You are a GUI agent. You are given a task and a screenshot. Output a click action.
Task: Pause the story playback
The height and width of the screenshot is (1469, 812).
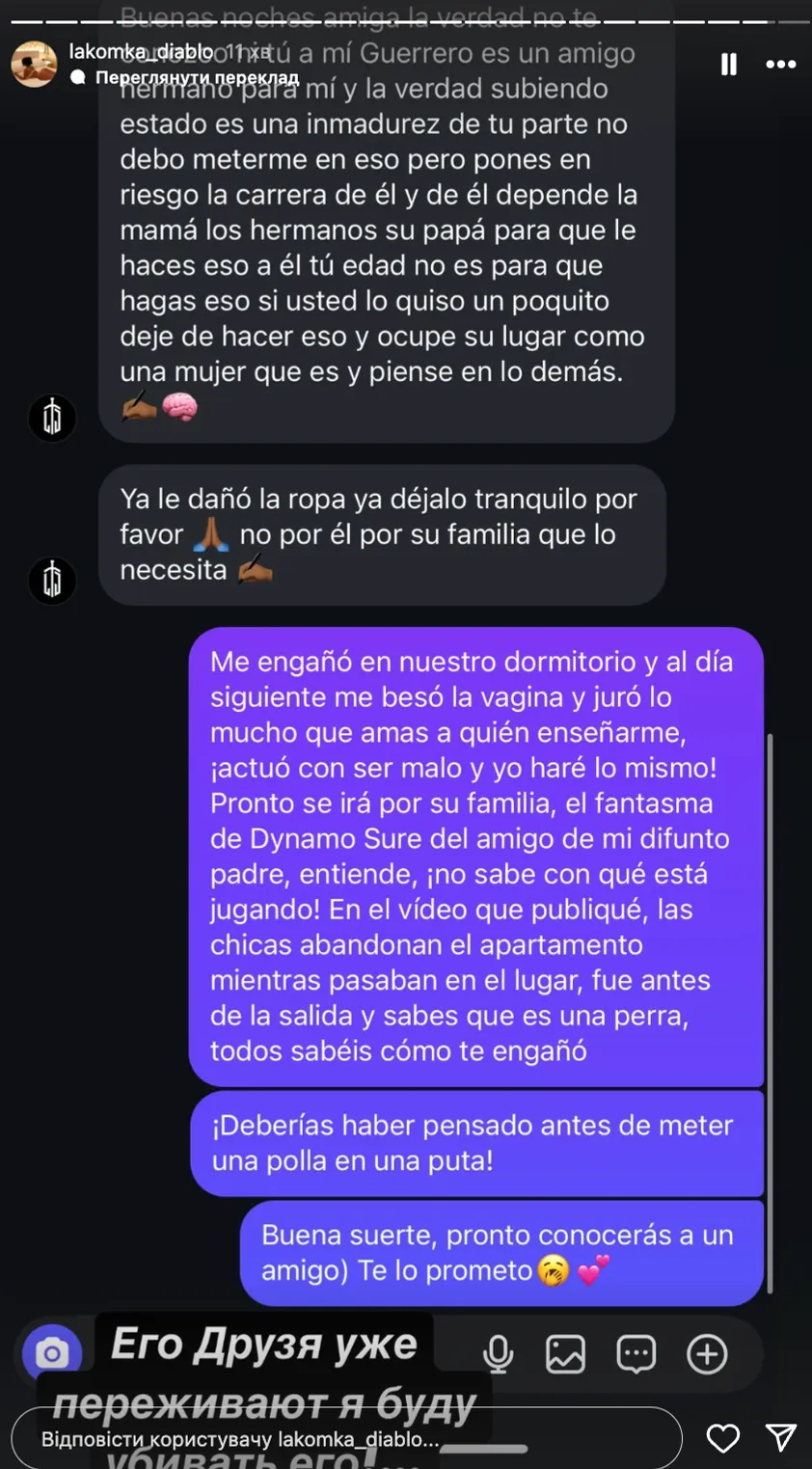click(729, 65)
